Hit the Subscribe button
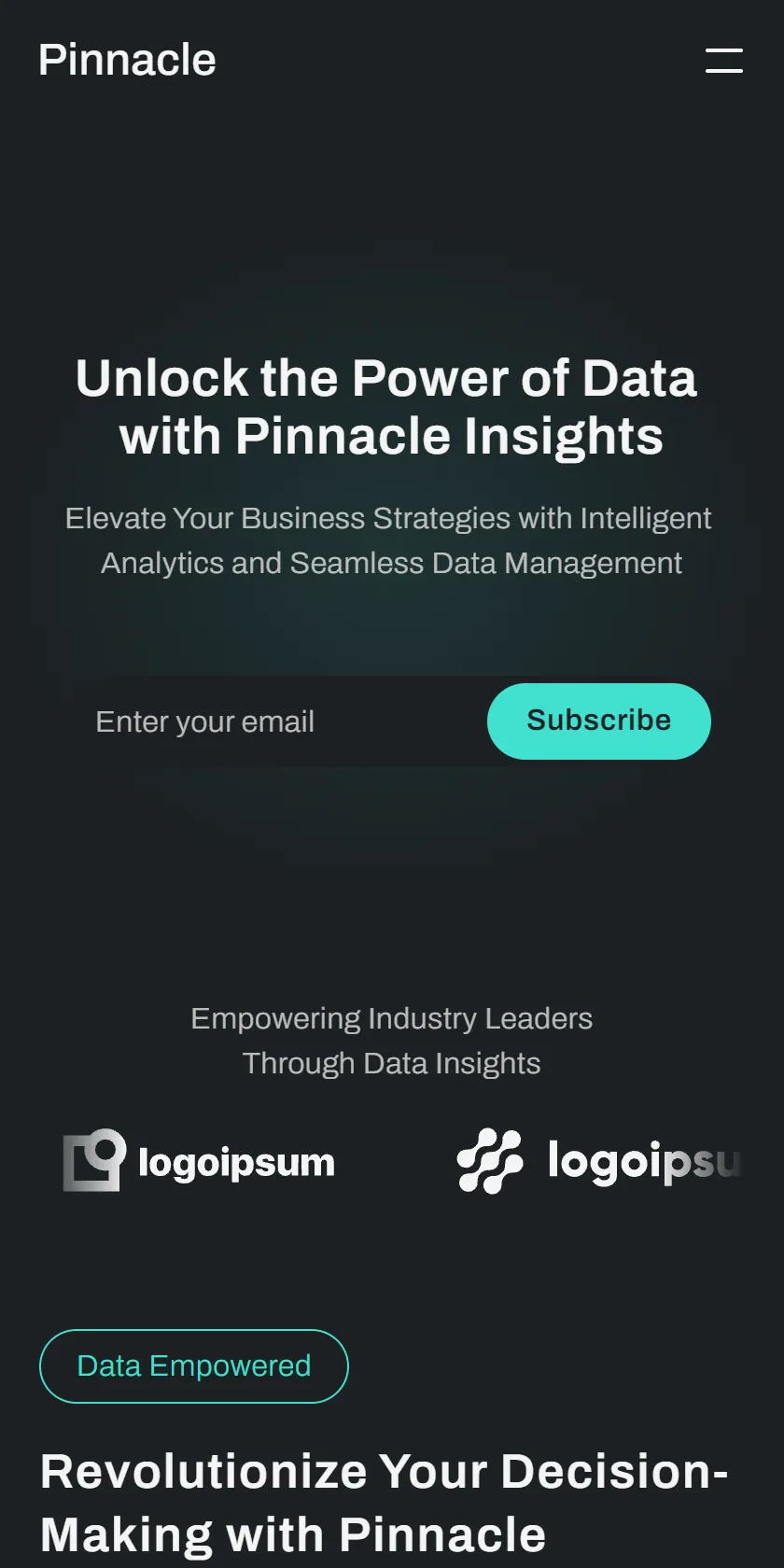This screenshot has height=1568, width=784. [x=599, y=721]
